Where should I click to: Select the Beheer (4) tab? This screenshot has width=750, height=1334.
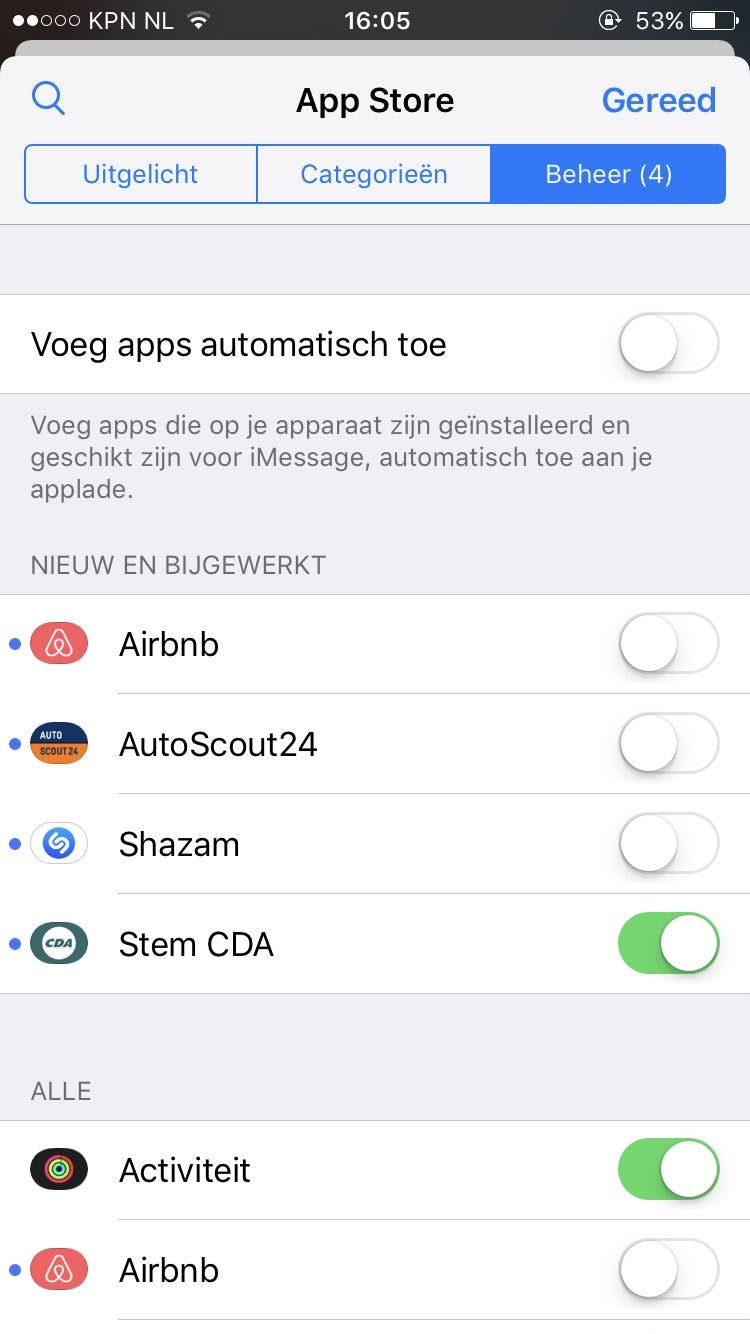pos(608,174)
